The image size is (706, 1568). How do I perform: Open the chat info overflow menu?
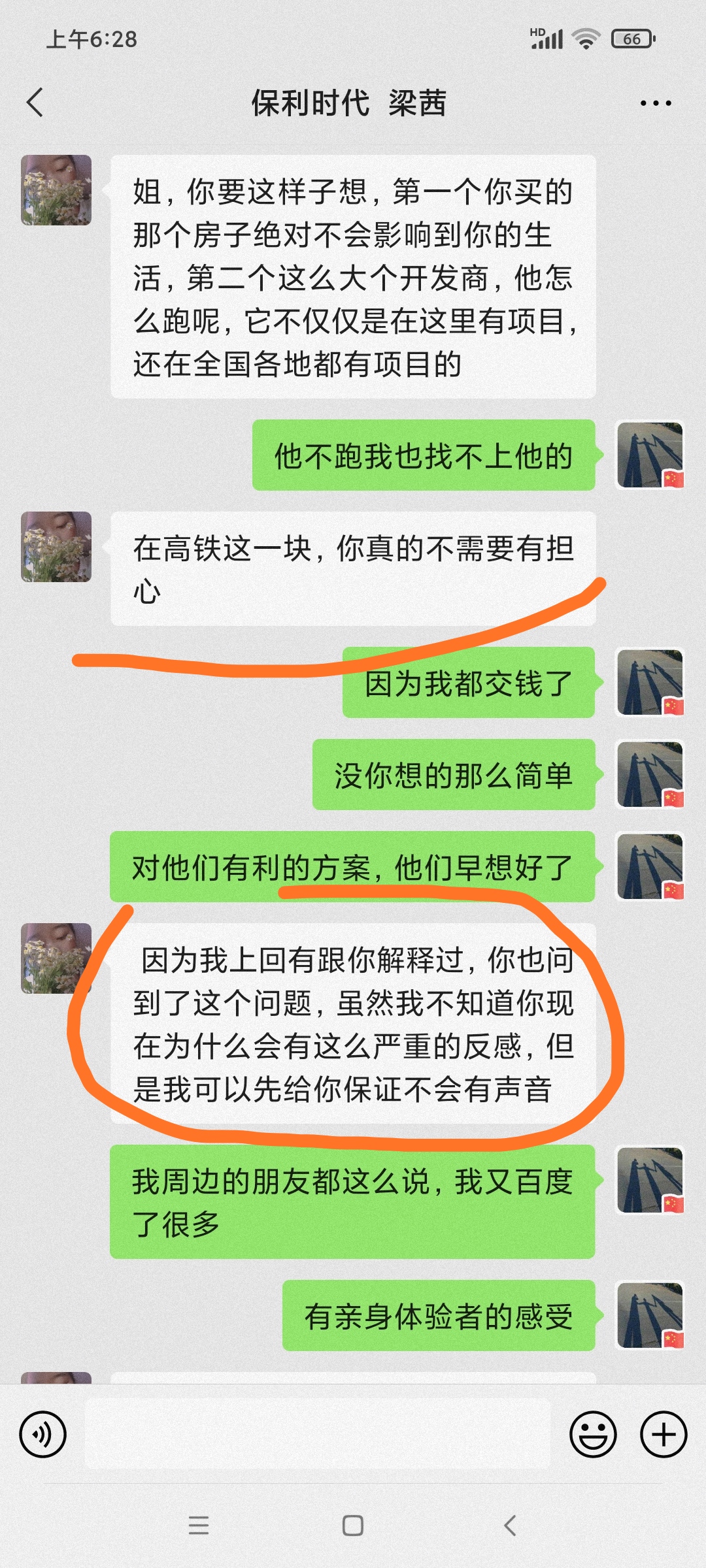tap(655, 103)
